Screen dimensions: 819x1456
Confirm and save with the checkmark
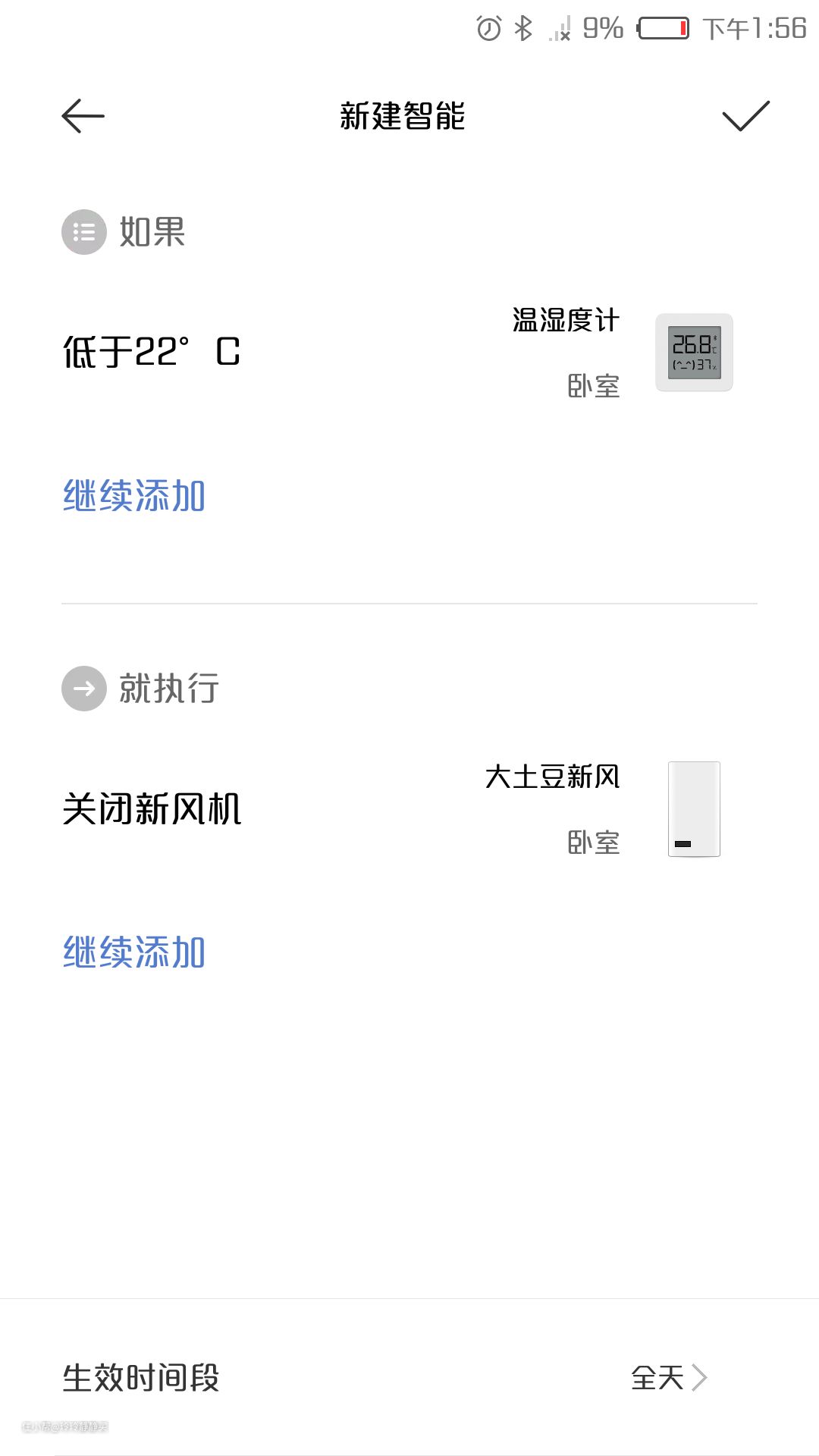745,116
